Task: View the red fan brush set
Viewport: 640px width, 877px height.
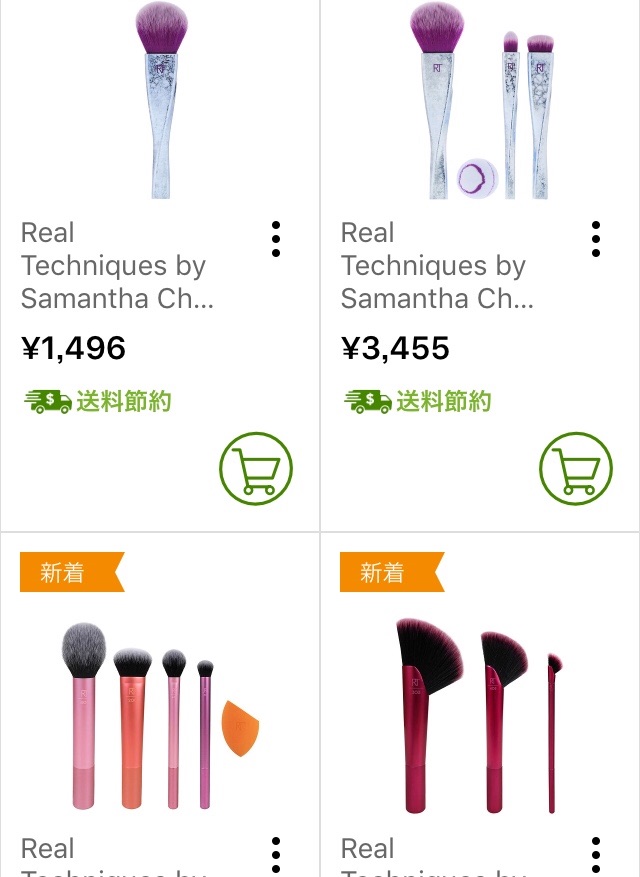Action: (x=480, y=716)
